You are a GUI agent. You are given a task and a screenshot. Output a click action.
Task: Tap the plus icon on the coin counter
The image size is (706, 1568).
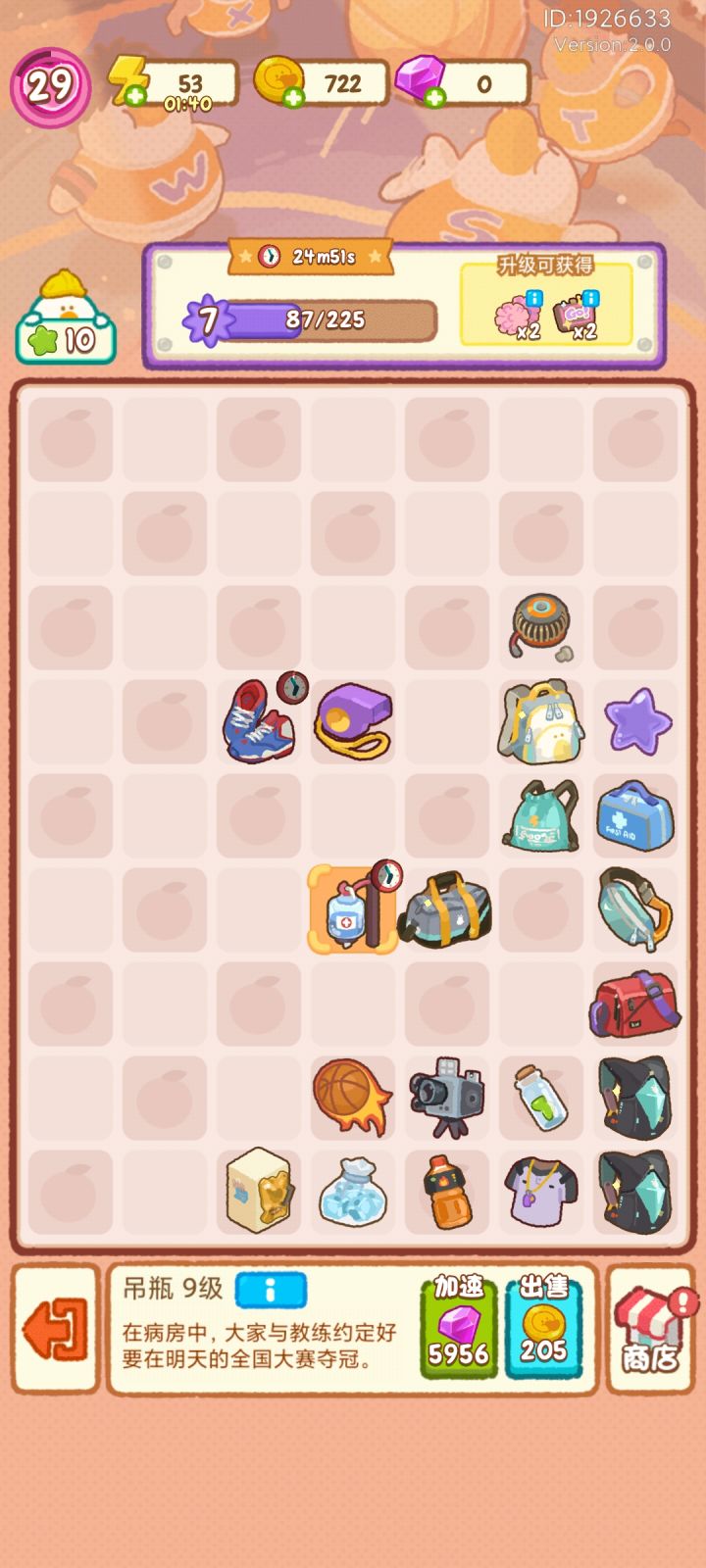(x=293, y=95)
